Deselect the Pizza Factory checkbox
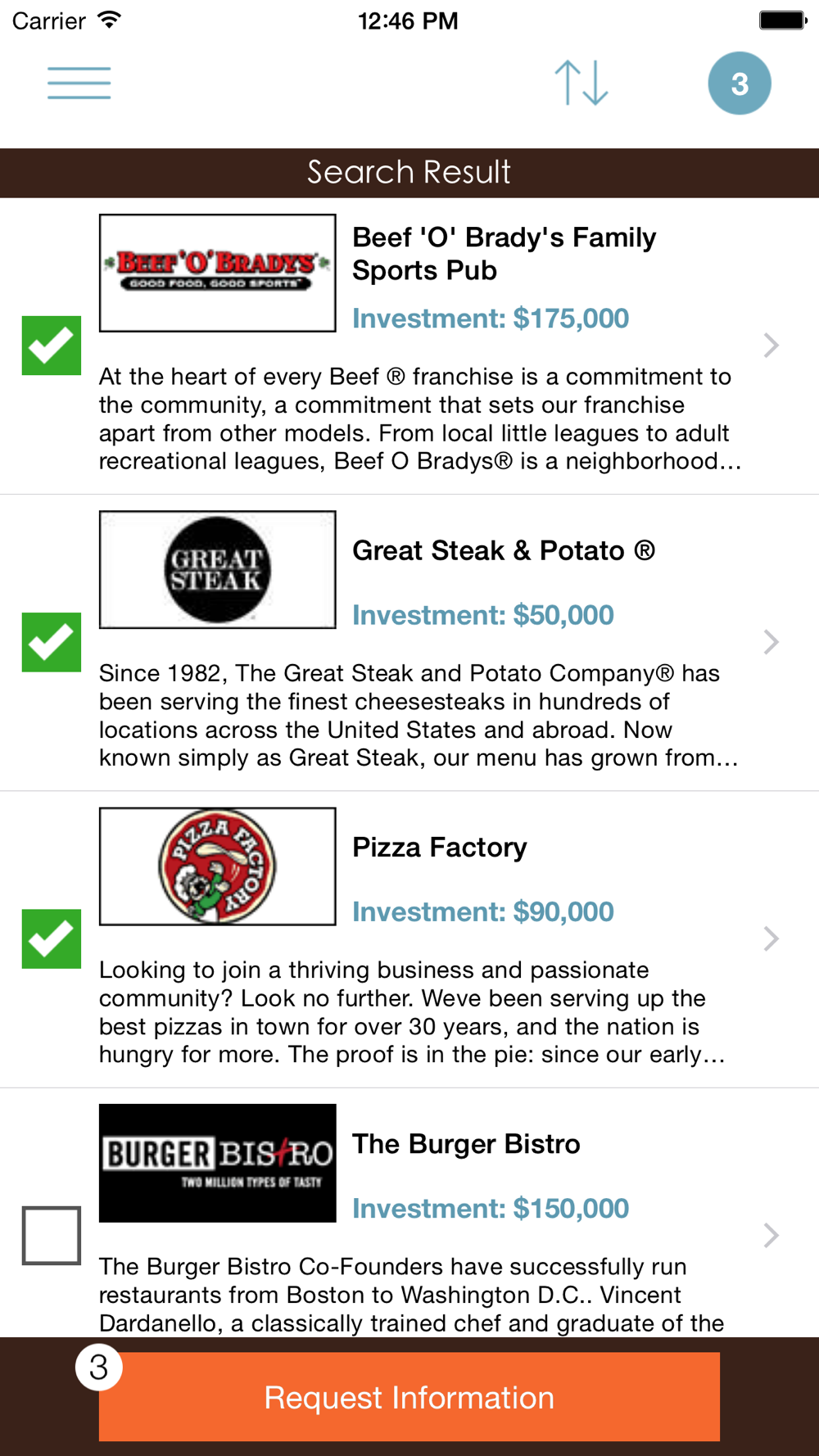This screenshot has width=819, height=1456. tap(52, 938)
